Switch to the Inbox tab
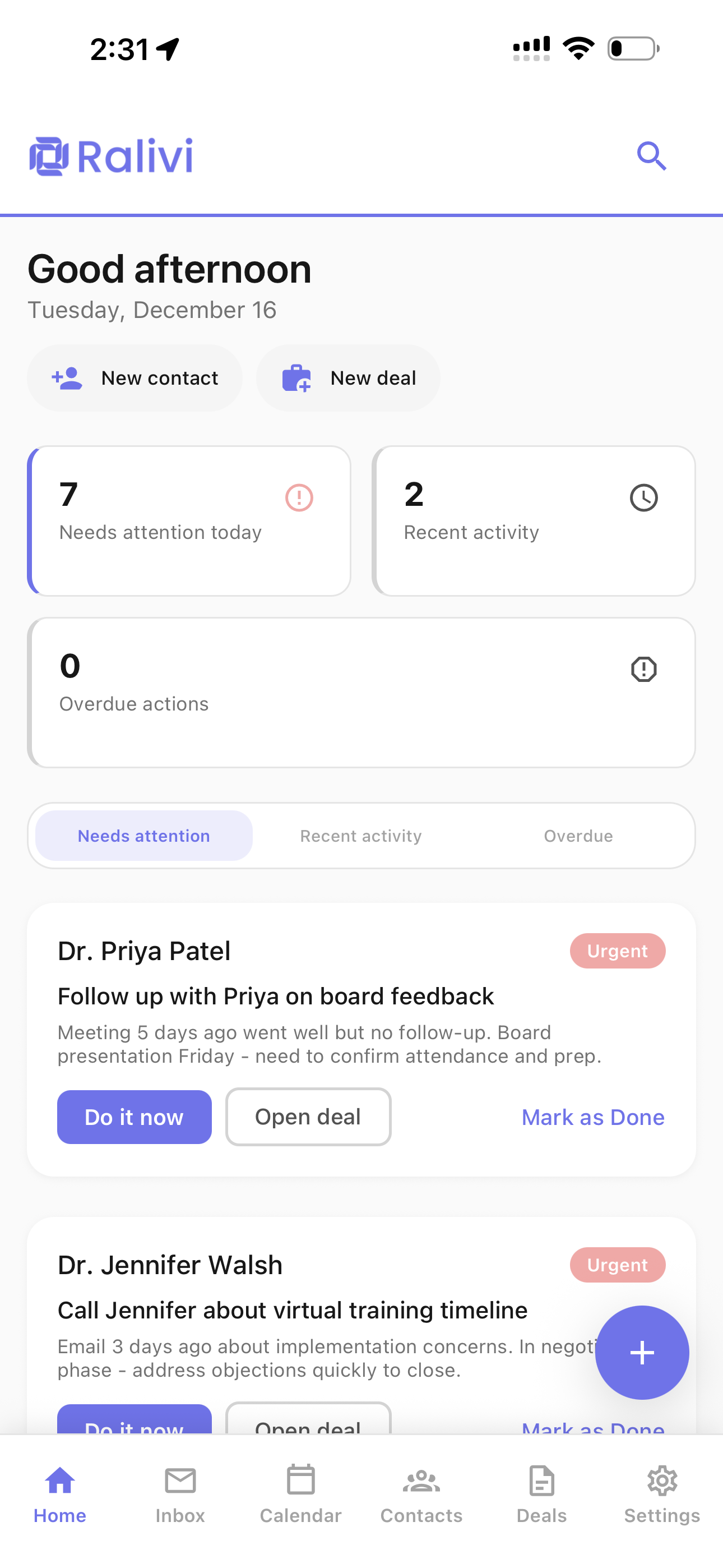The width and height of the screenshot is (723, 1568). [x=180, y=1495]
